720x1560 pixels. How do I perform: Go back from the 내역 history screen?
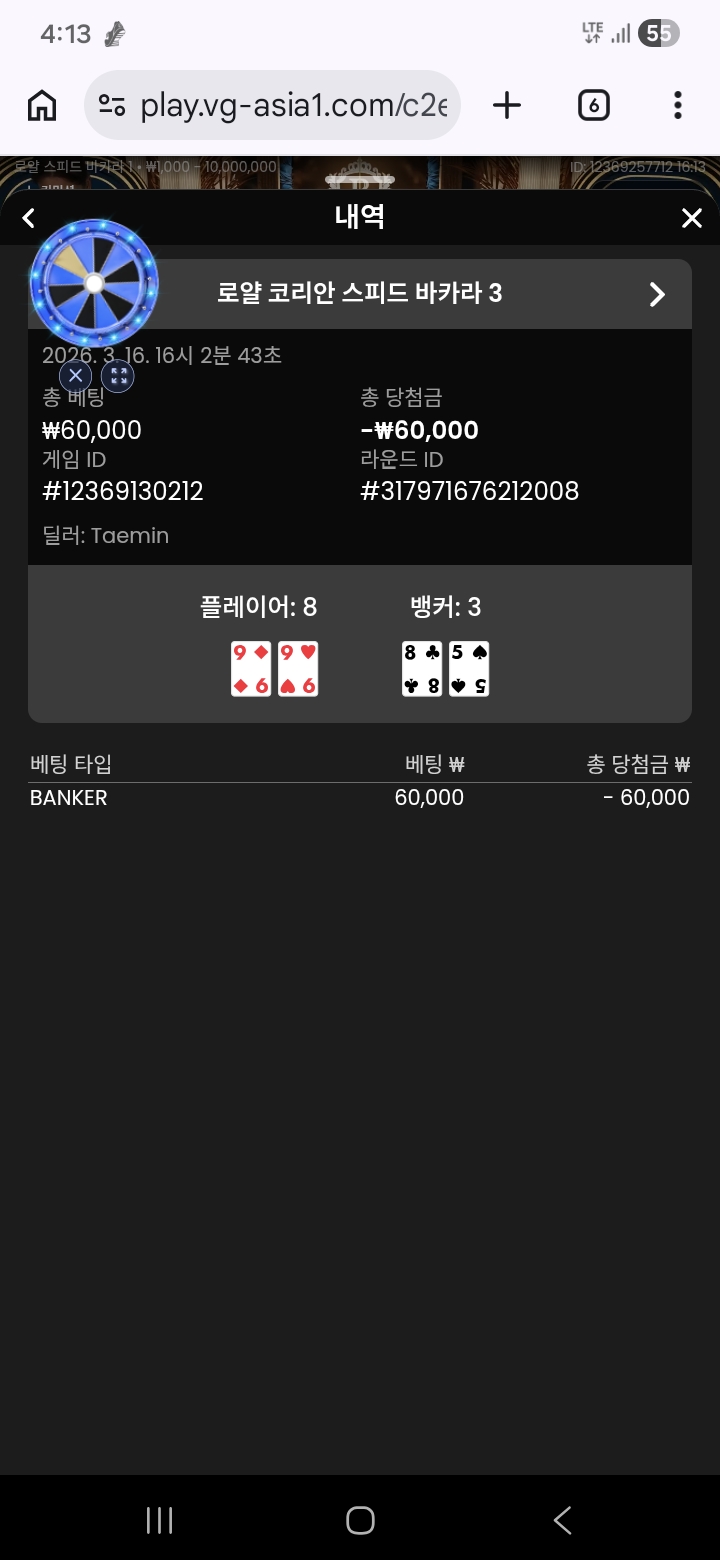[29, 218]
